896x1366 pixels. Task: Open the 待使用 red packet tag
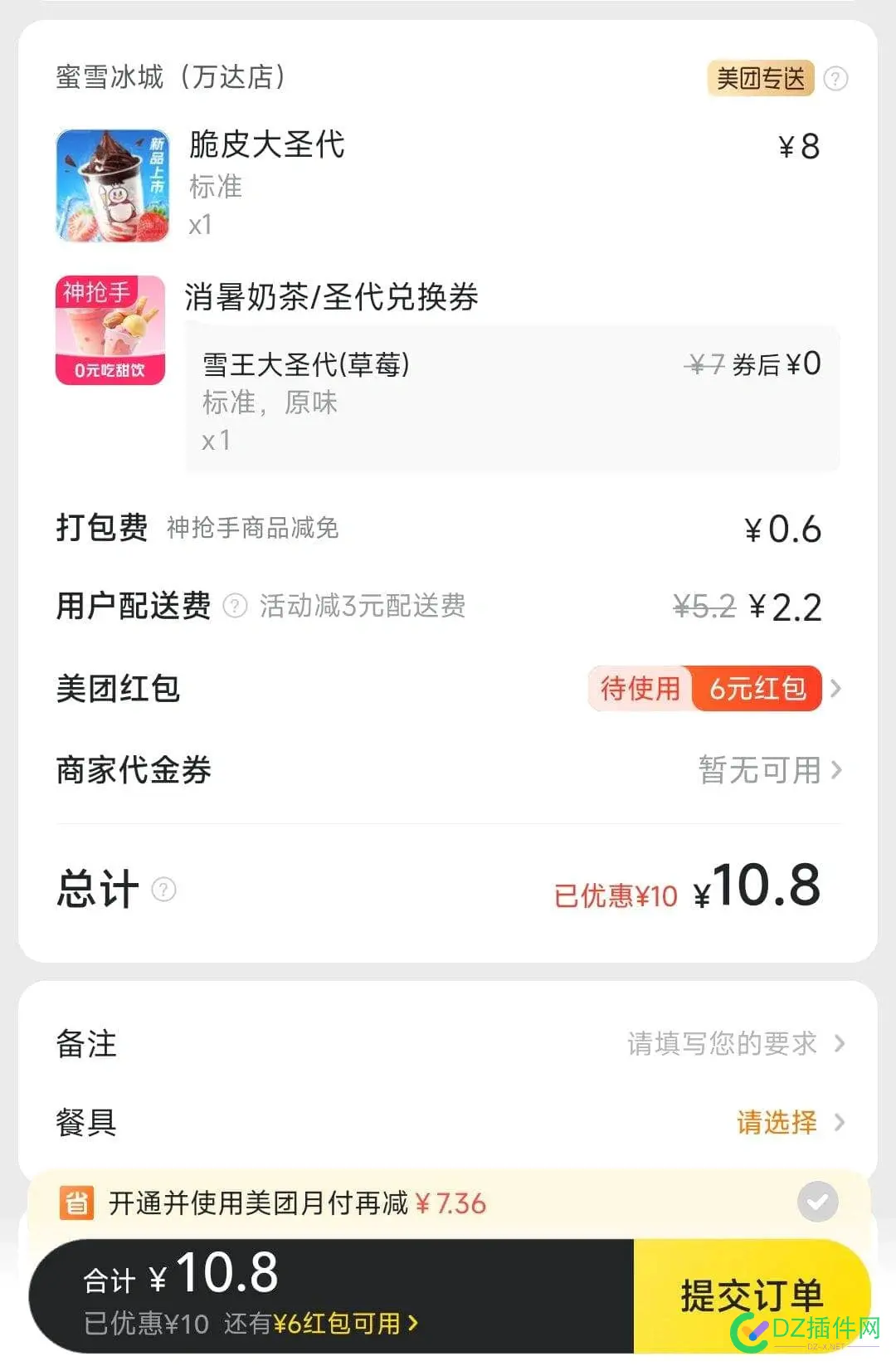[x=640, y=688]
